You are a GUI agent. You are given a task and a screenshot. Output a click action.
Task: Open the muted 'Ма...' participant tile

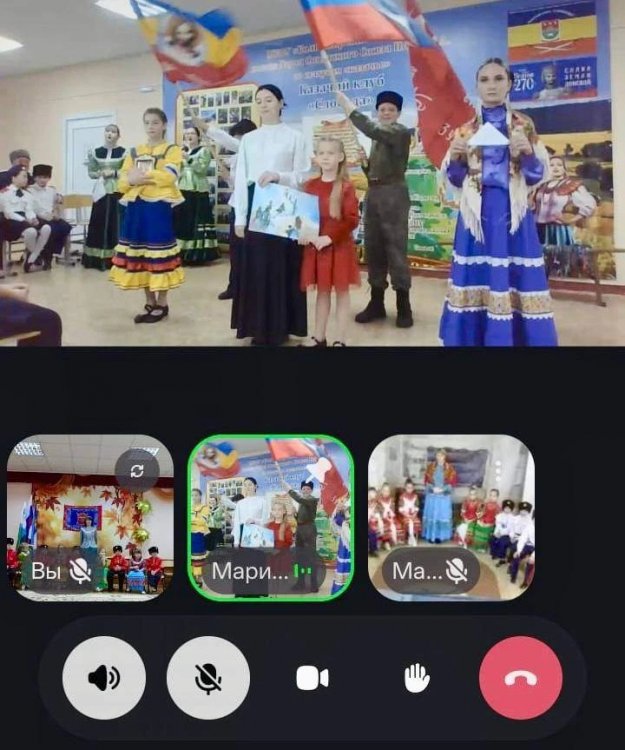tap(451, 517)
